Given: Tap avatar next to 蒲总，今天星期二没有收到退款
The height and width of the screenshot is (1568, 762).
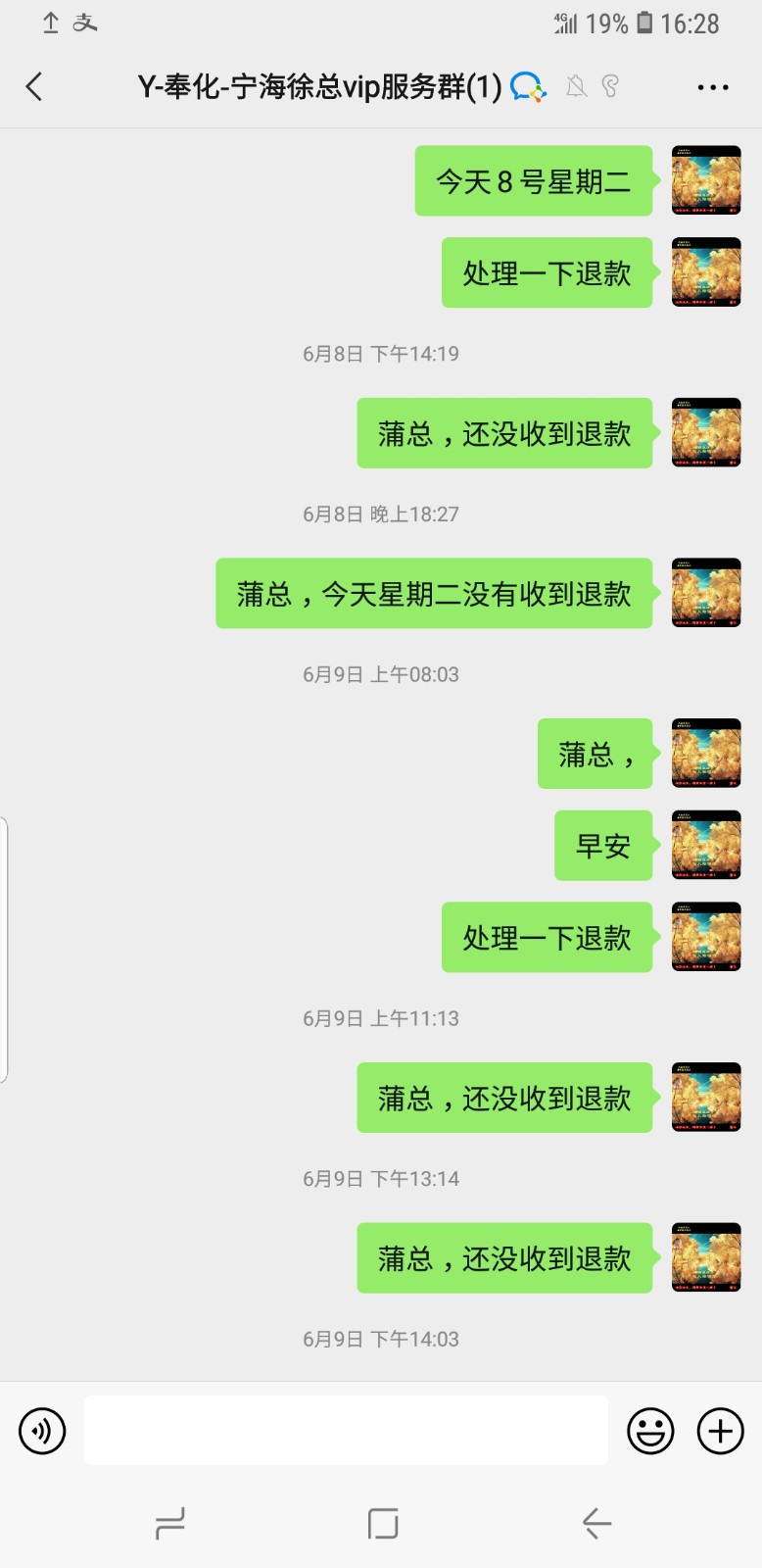Looking at the screenshot, I should (706, 593).
